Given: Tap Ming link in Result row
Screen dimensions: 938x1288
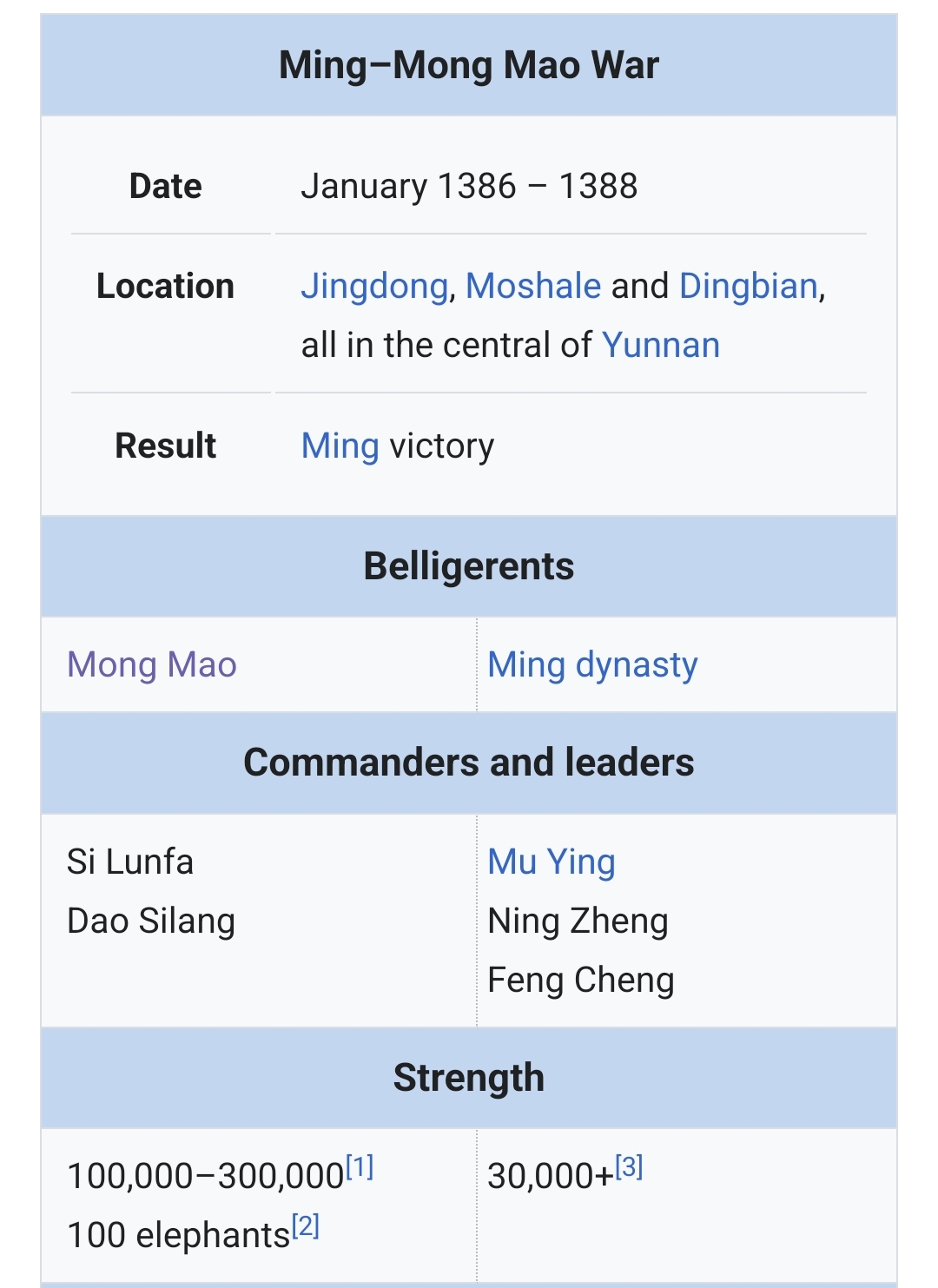Looking at the screenshot, I should 340,446.
